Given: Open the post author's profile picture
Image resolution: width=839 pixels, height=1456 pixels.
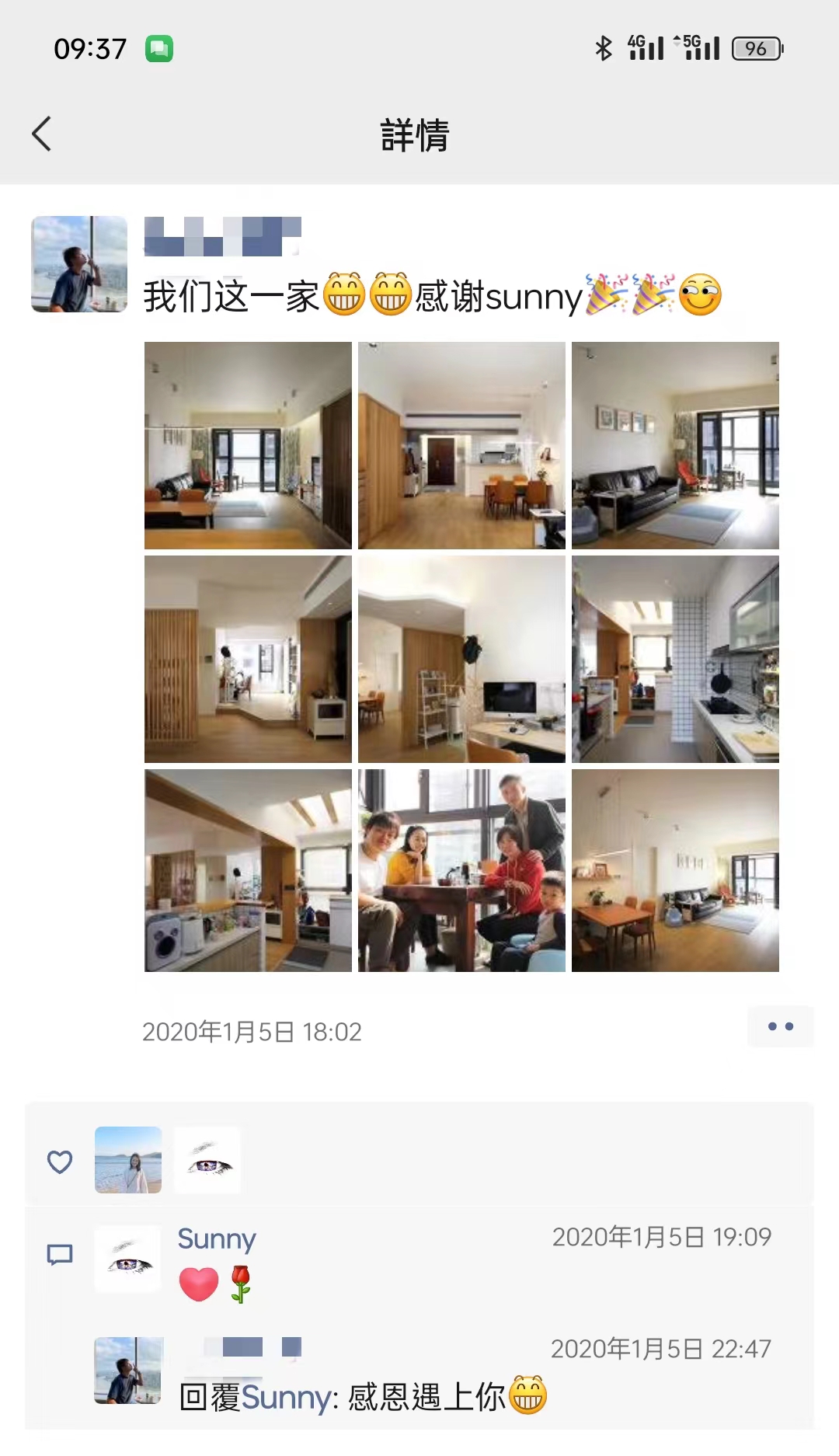Looking at the screenshot, I should point(79,264).
